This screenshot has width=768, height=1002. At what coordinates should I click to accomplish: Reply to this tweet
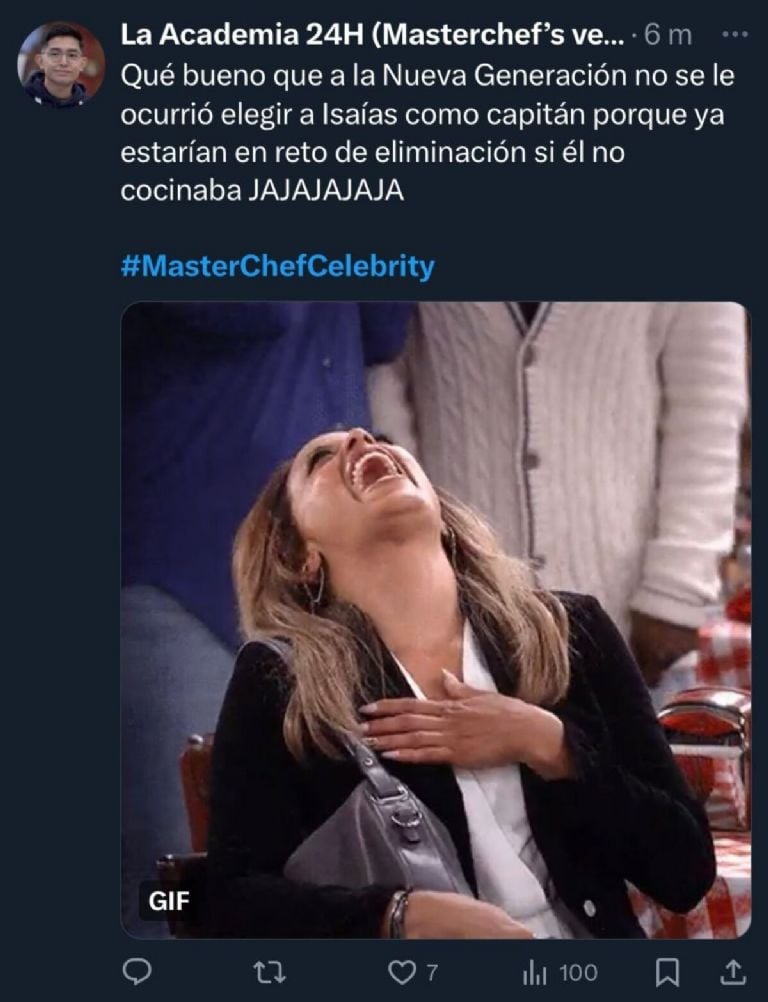point(136,971)
